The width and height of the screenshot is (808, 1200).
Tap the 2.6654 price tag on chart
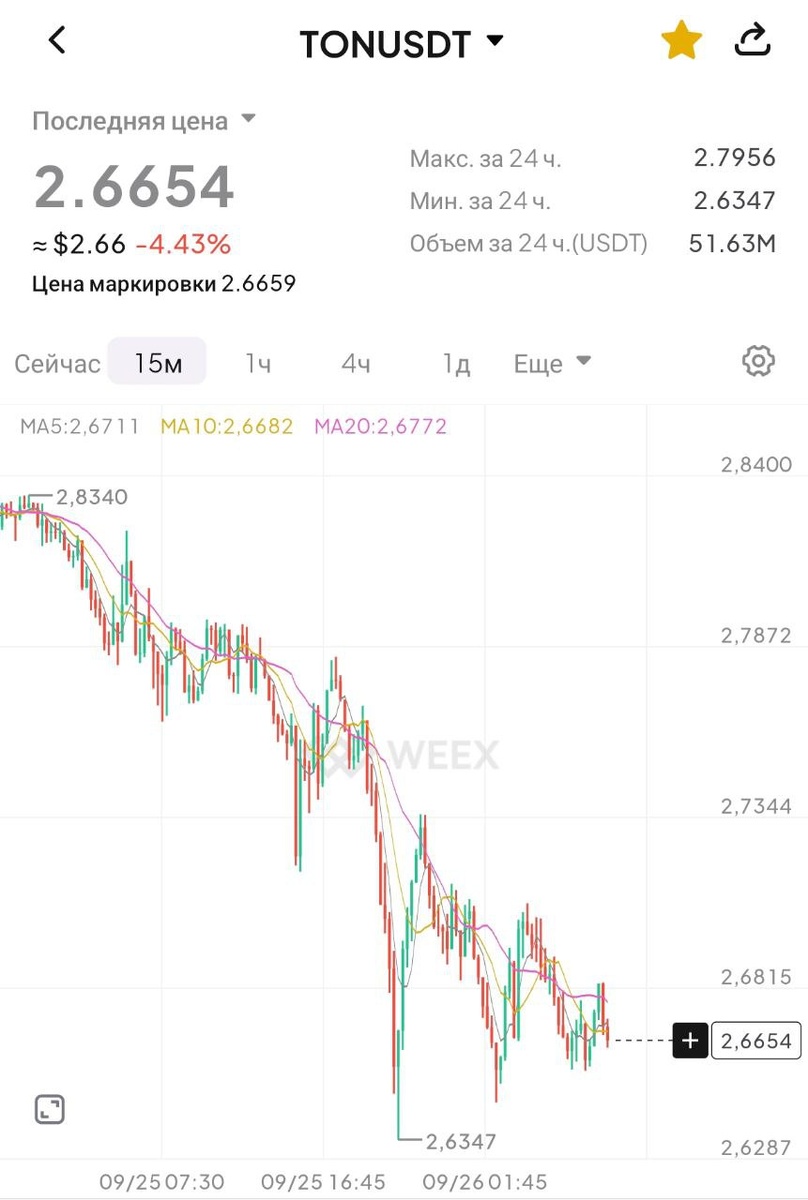pyautogui.click(x=755, y=1041)
